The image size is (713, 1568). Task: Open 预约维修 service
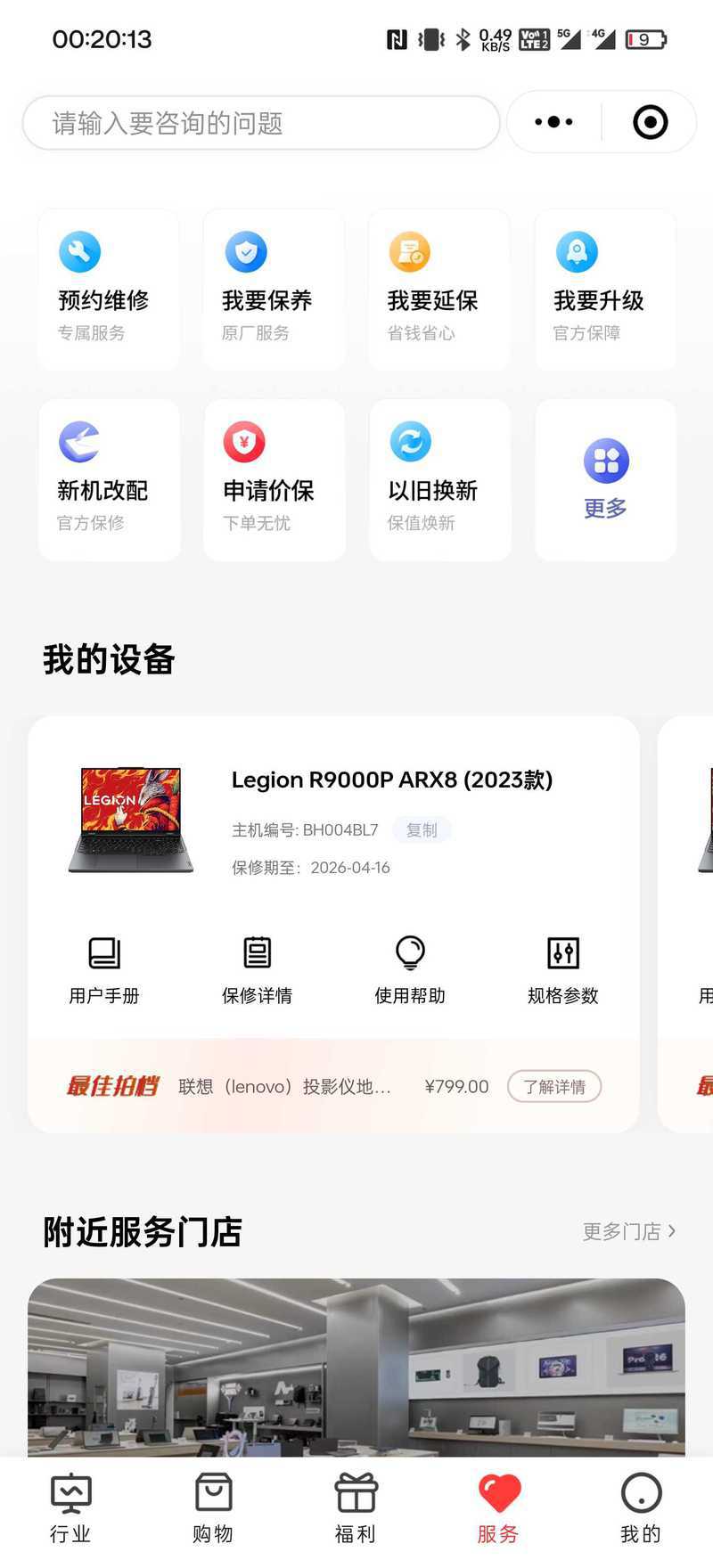pyautogui.click(x=109, y=290)
